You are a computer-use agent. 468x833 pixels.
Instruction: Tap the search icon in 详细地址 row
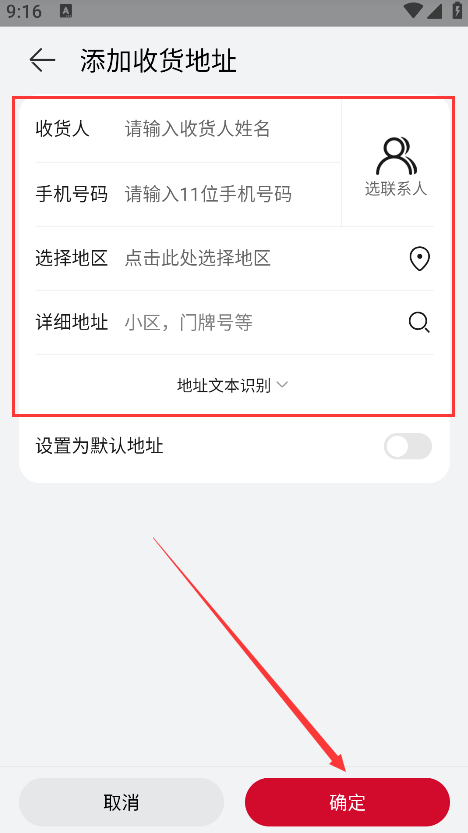[x=420, y=322]
